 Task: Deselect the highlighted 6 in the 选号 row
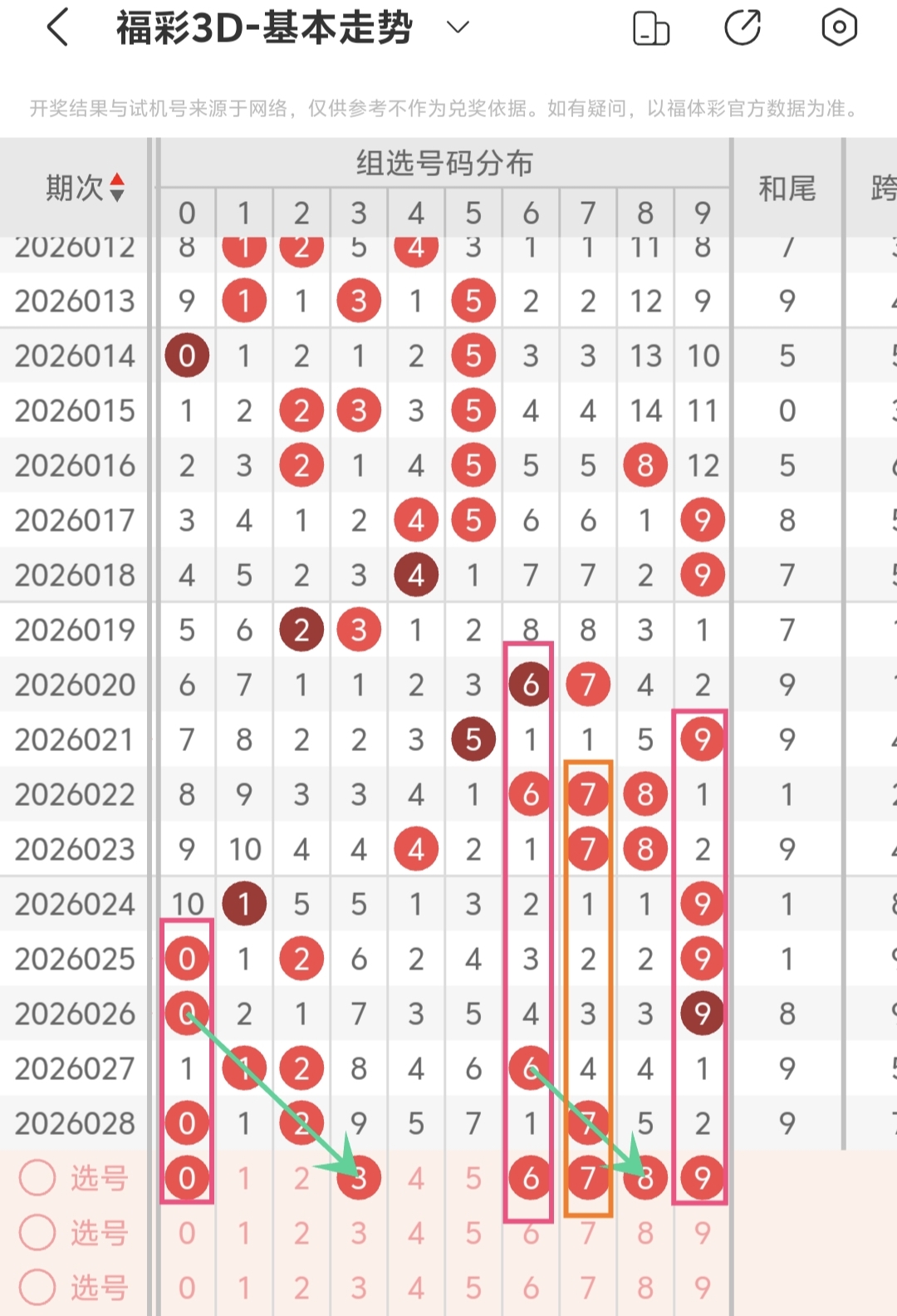click(x=531, y=1177)
